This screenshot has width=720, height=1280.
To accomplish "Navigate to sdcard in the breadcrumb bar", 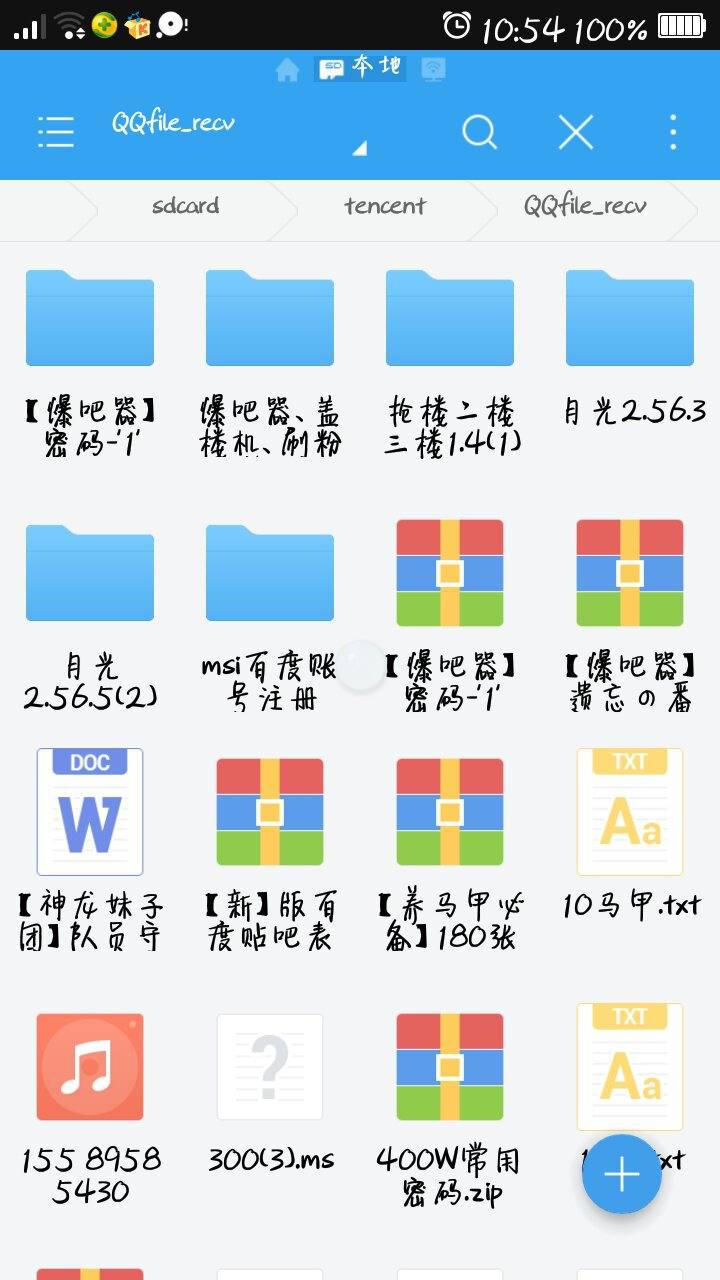I will point(184,207).
